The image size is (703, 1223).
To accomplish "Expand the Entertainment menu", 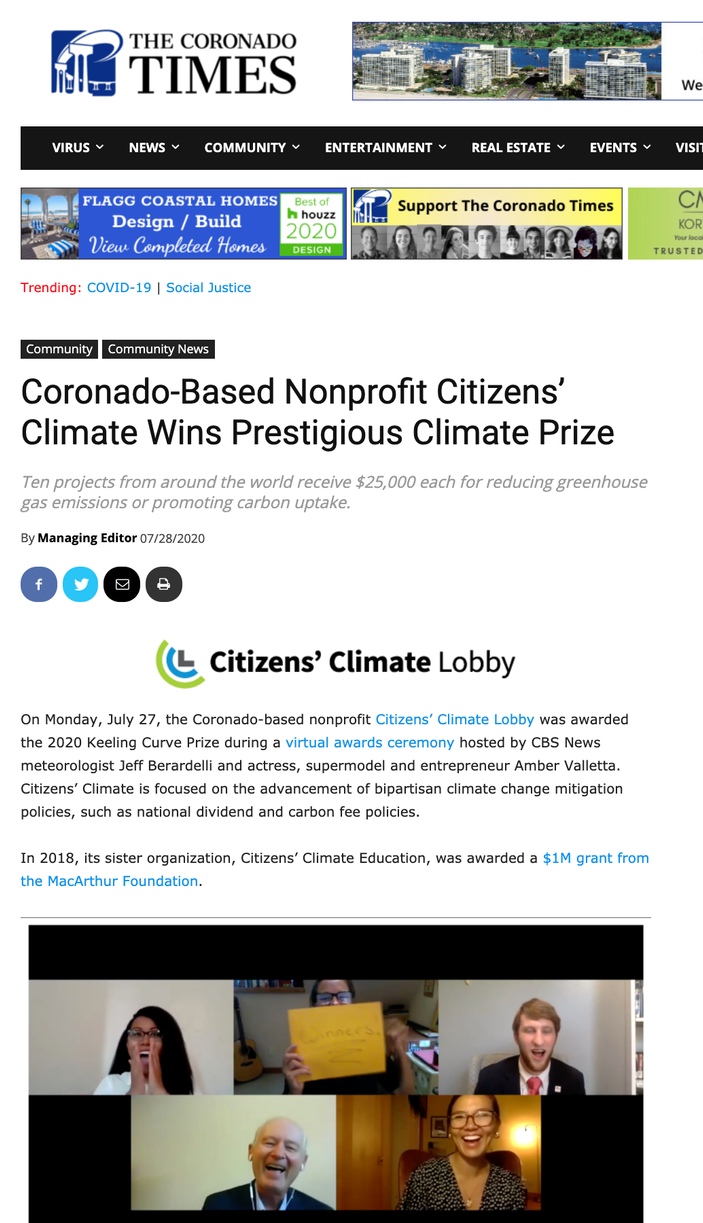I will click(386, 147).
